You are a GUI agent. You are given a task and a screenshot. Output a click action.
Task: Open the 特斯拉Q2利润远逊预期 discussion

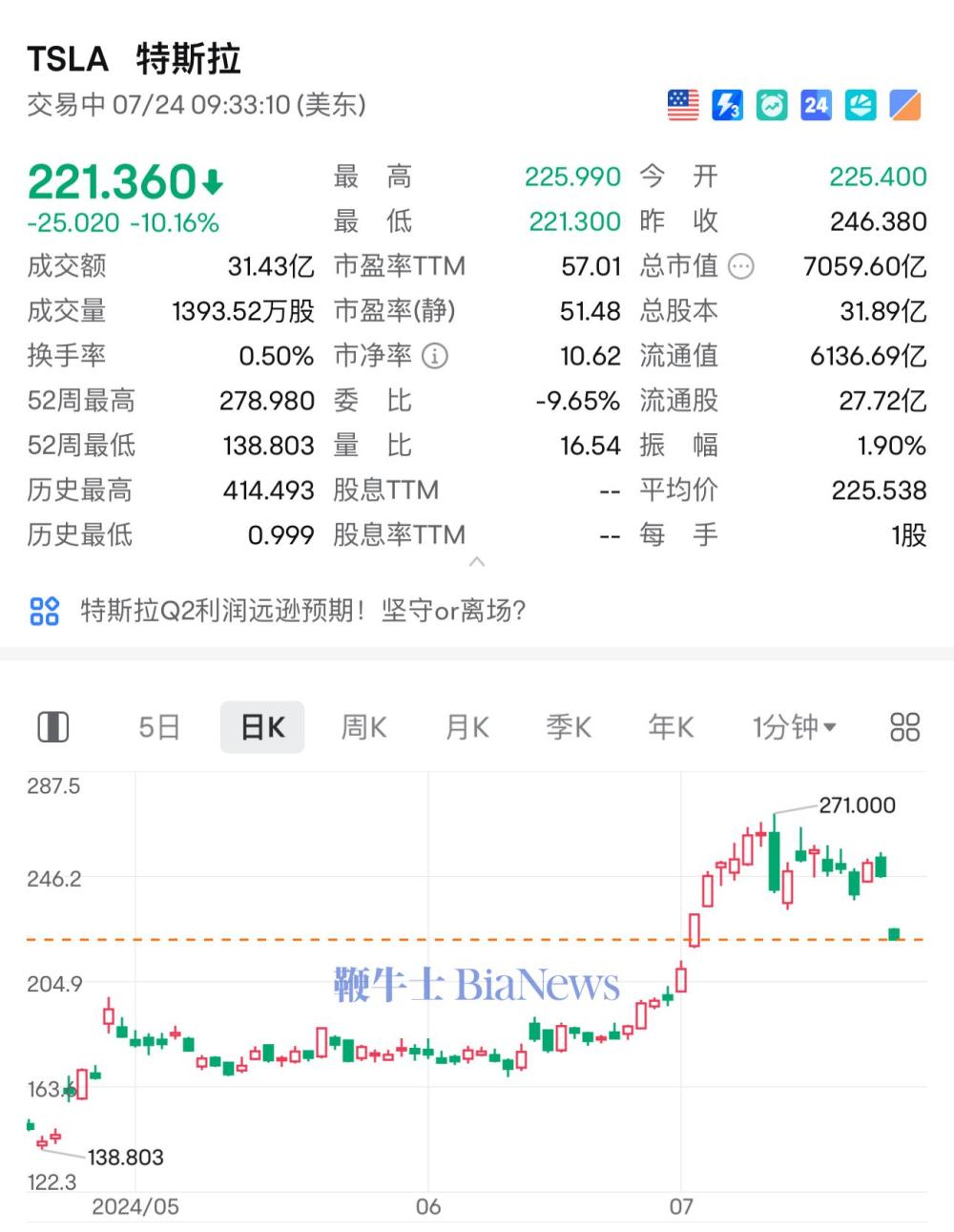pyautogui.click(x=302, y=611)
